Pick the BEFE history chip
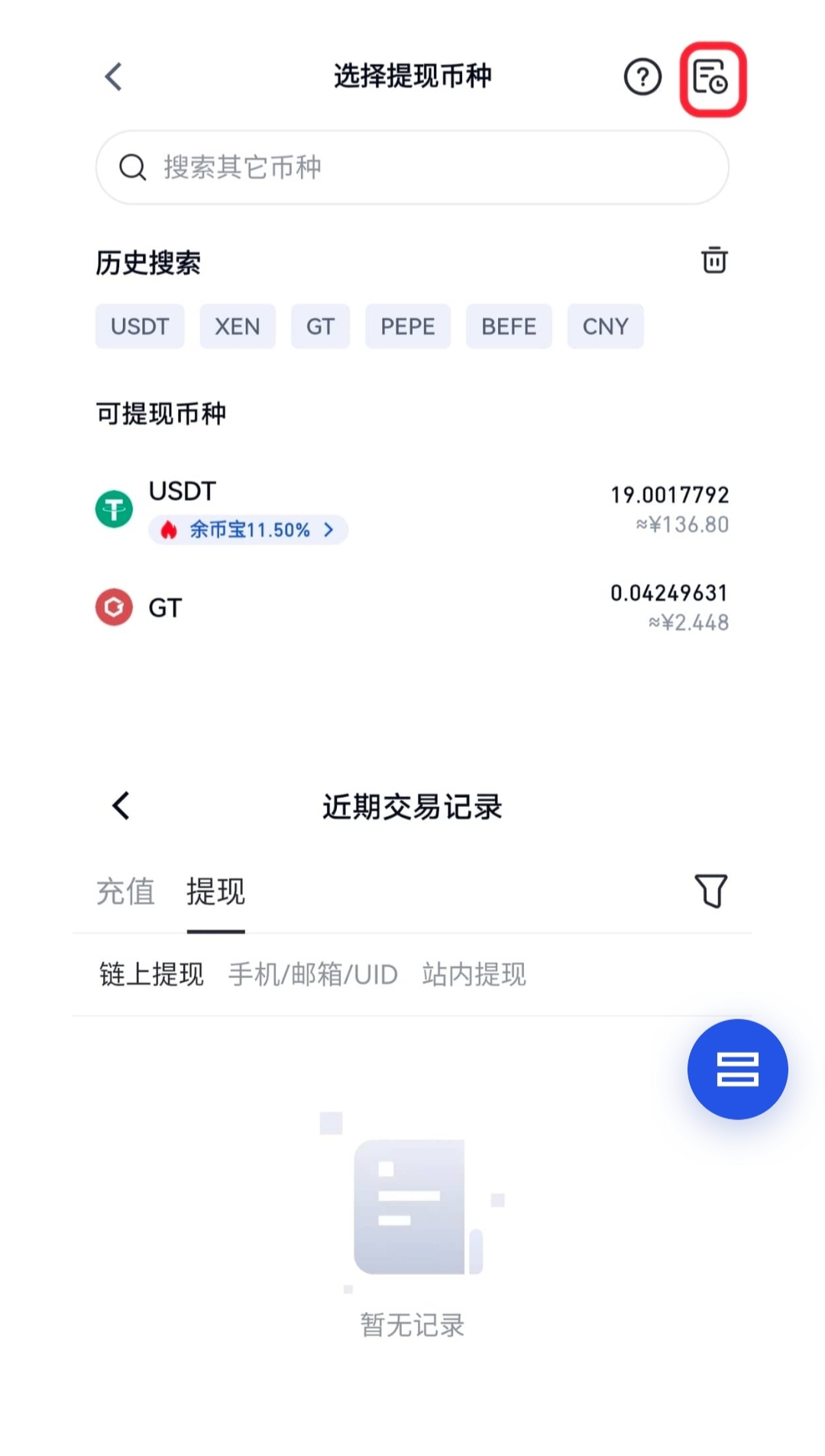825x1456 pixels. [509, 327]
